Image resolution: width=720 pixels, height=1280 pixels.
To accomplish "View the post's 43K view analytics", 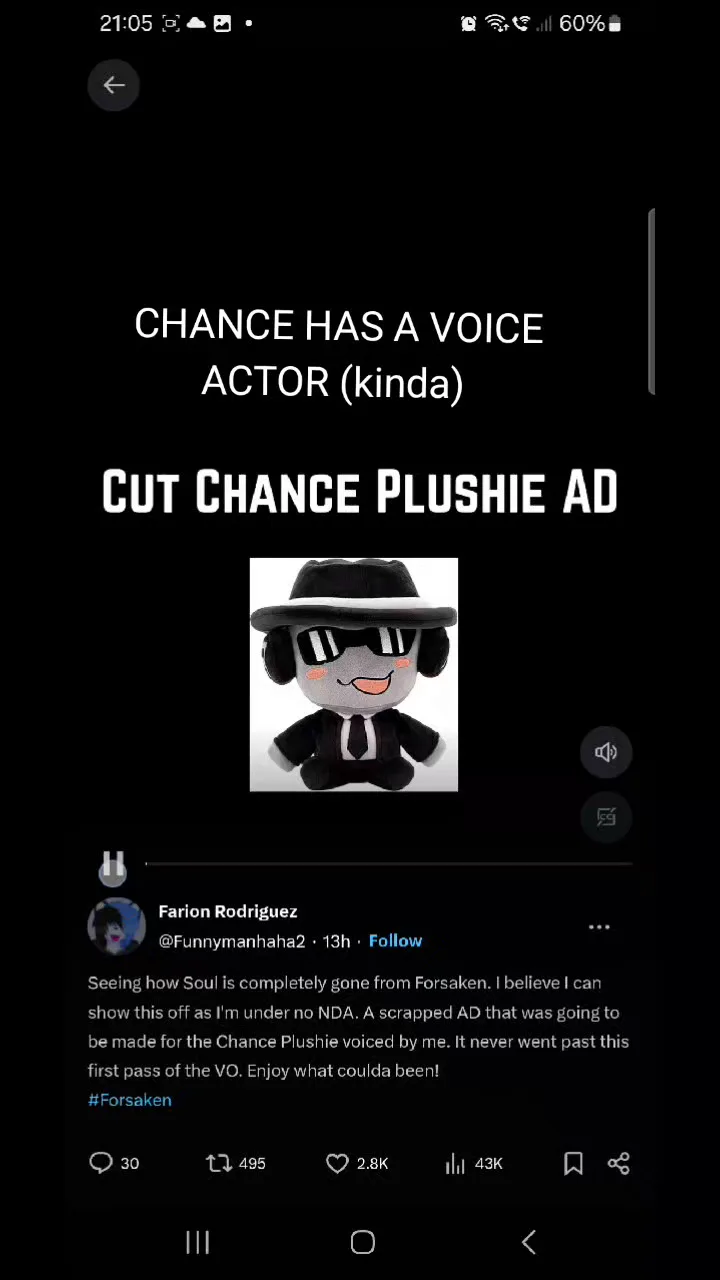I will tap(474, 1163).
